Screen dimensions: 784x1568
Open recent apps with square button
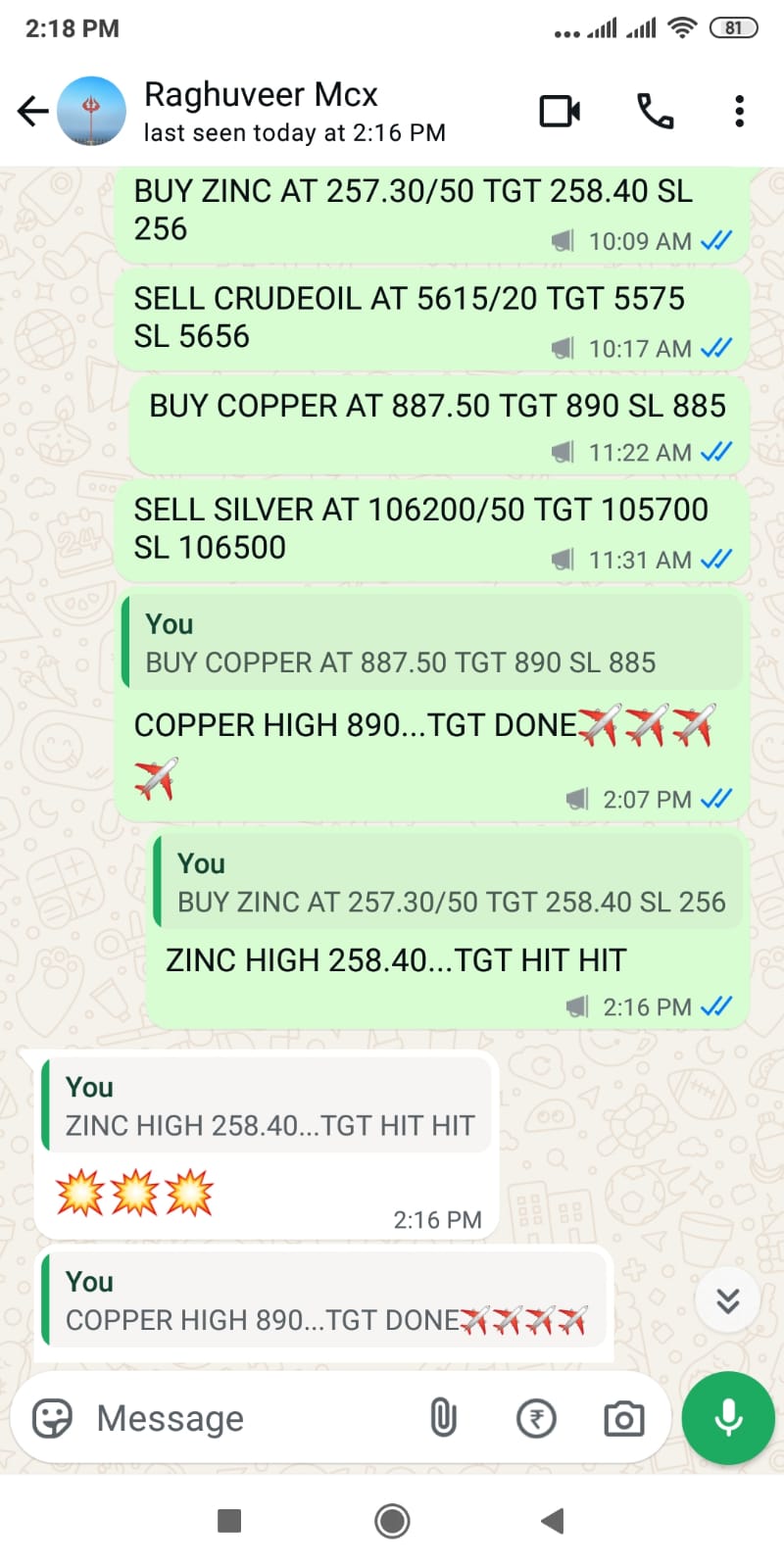tap(229, 1521)
